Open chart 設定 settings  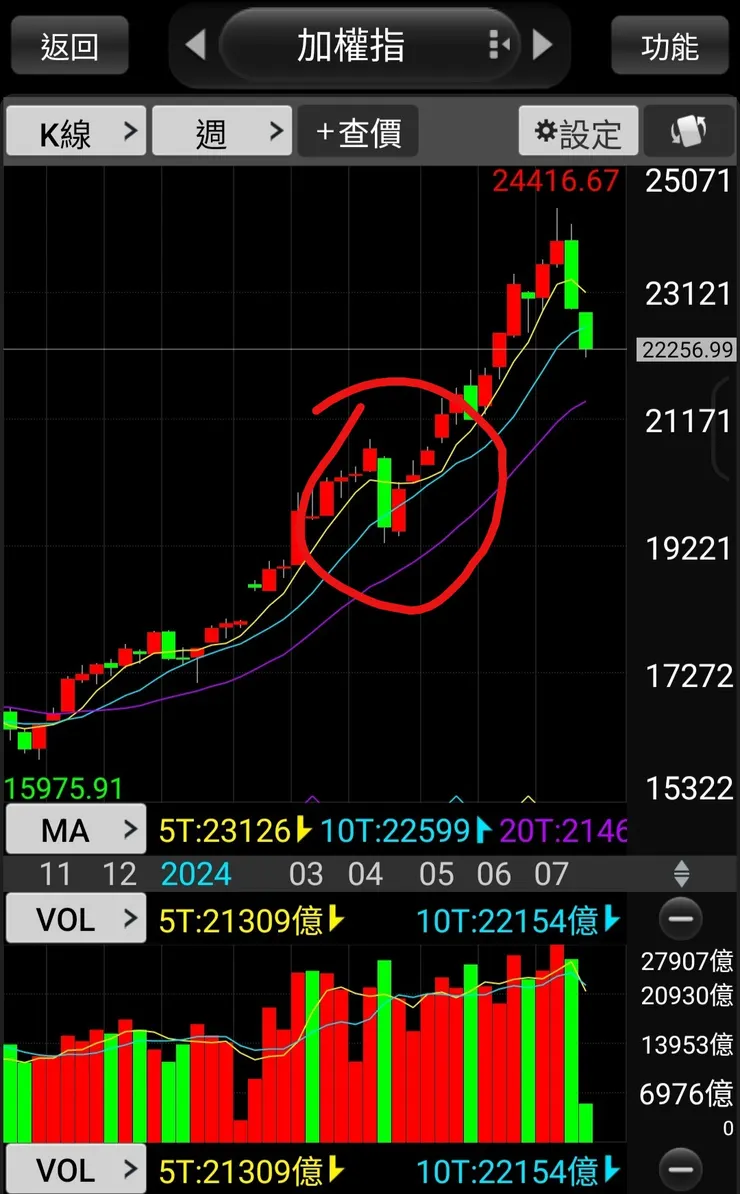coord(578,132)
